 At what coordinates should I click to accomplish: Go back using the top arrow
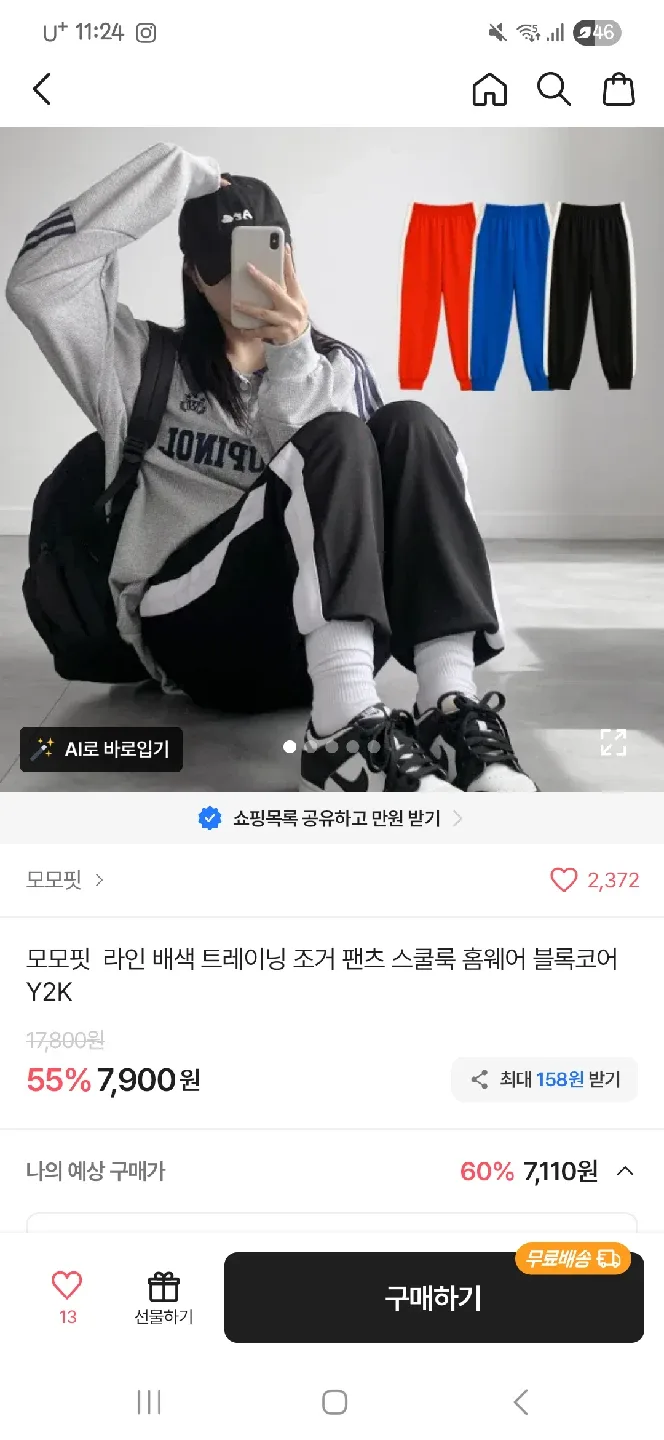[42, 90]
